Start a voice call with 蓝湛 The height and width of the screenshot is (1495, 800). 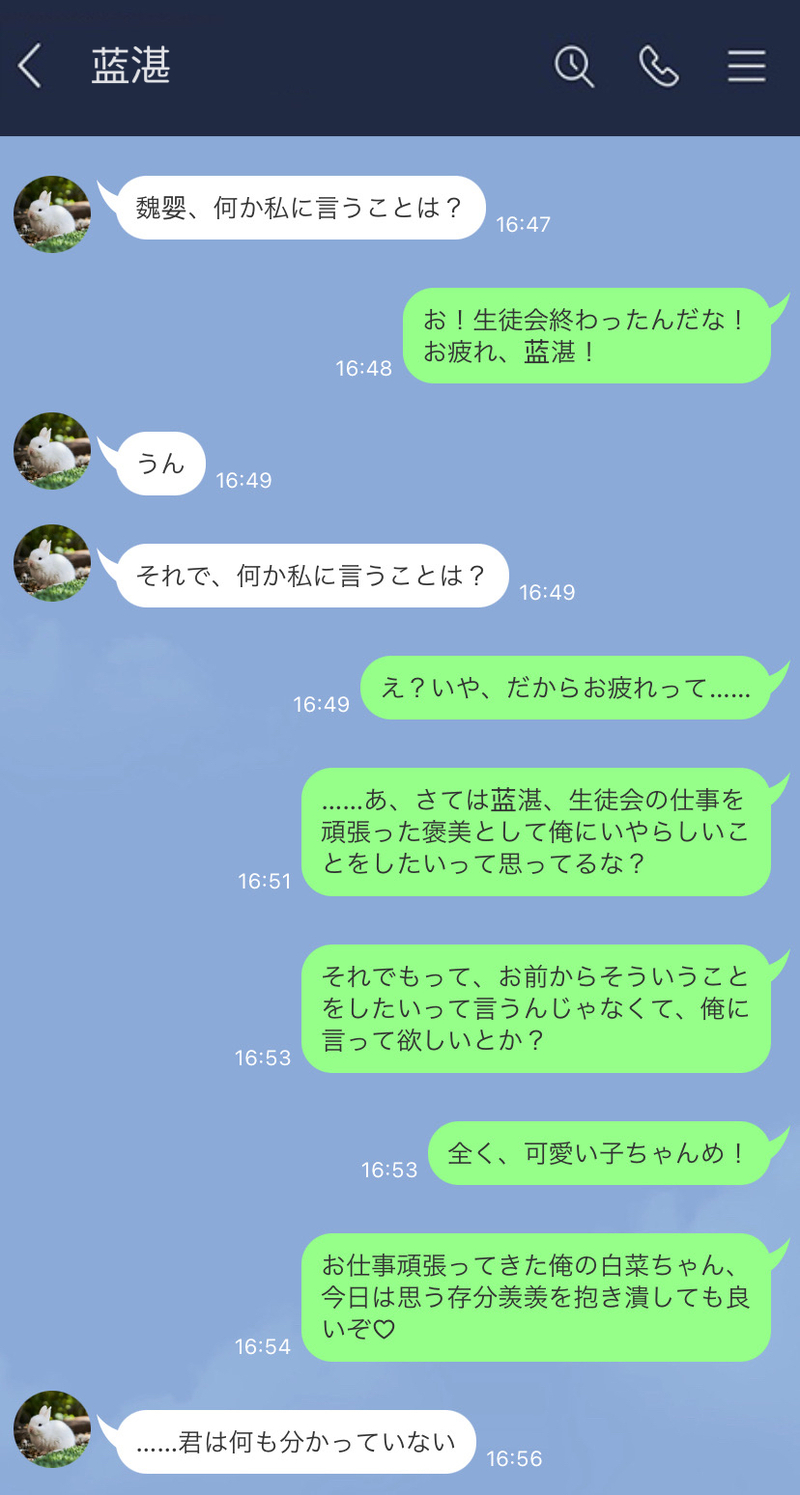(x=659, y=67)
